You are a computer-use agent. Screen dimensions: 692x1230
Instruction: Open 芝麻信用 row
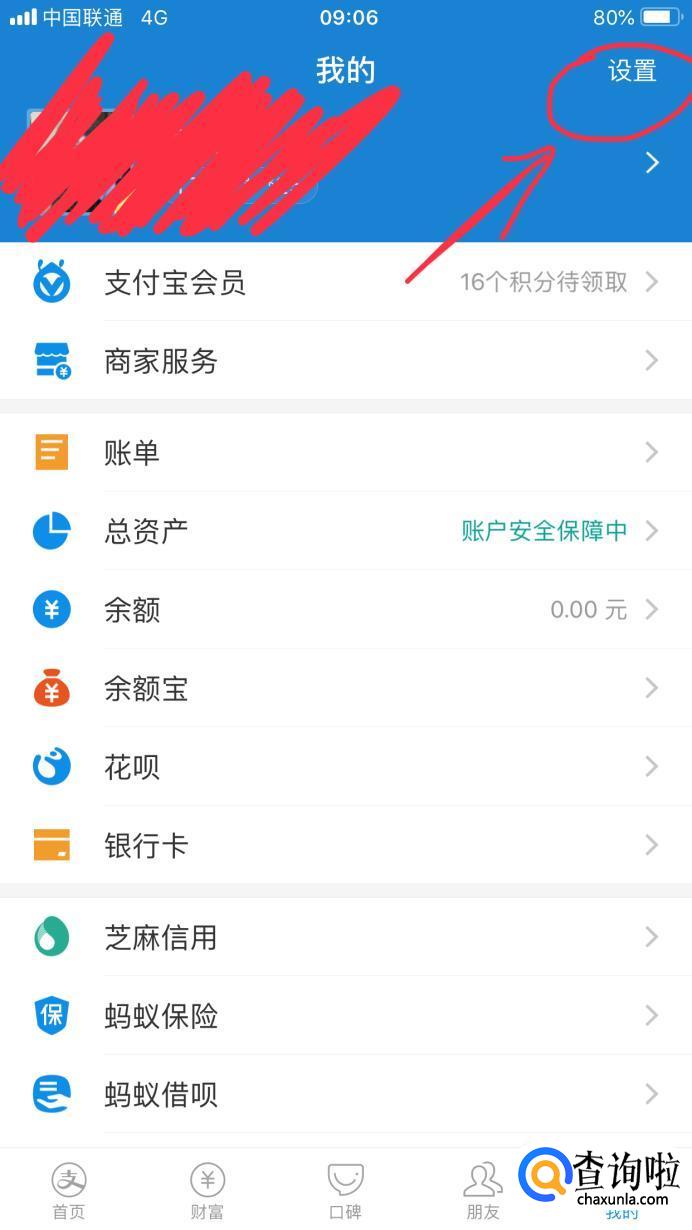point(346,938)
